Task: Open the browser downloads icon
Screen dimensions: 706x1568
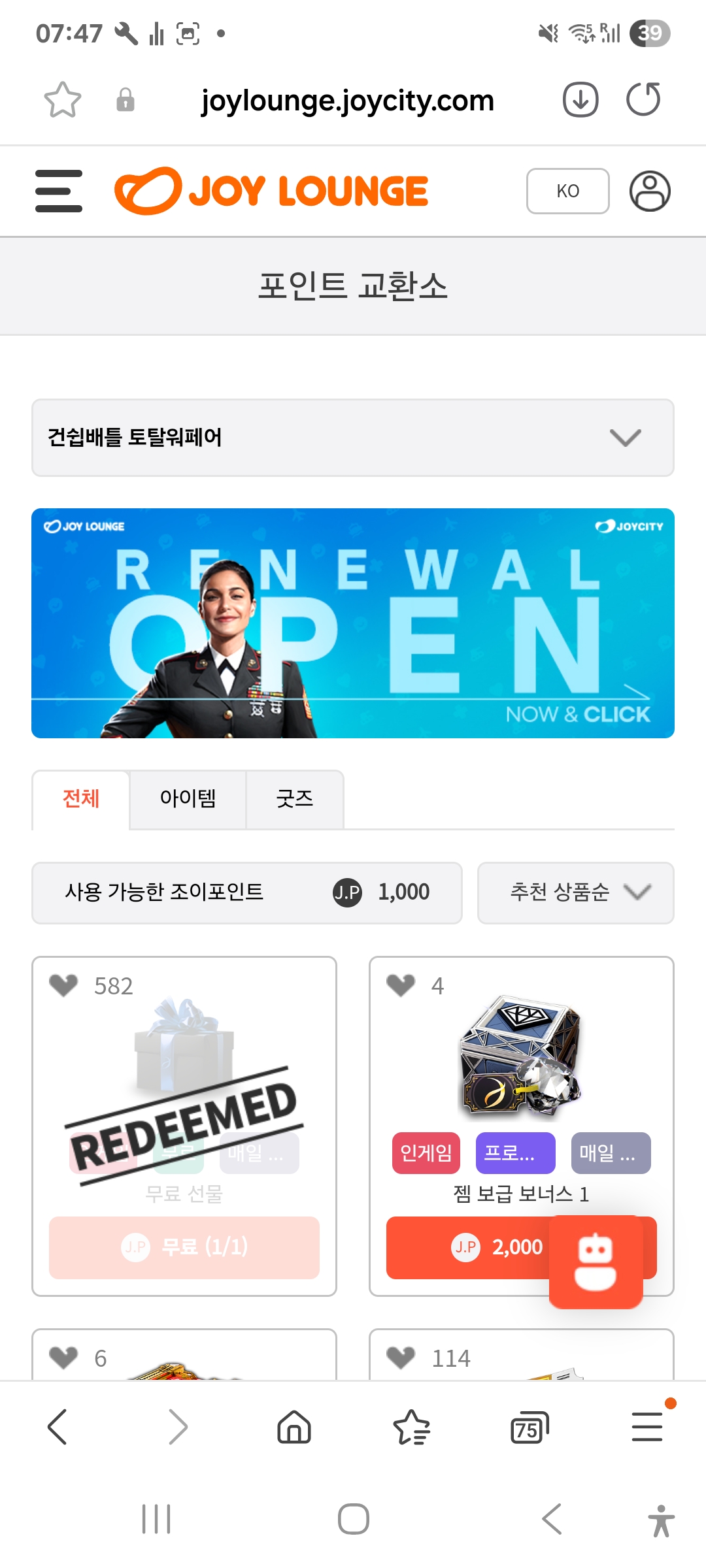Action: pyautogui.click(x=580, y=100)
